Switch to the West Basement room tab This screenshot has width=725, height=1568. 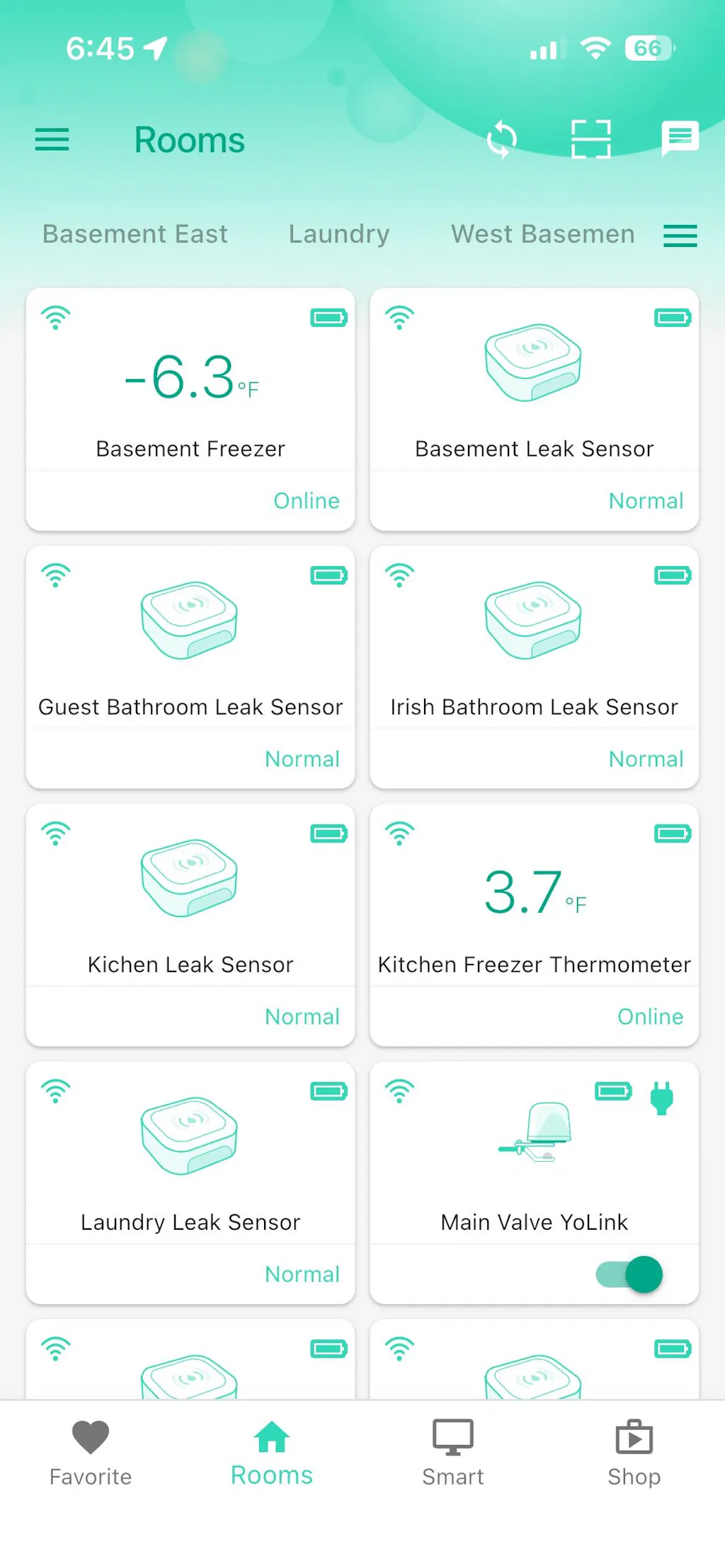click(x=542, y=234)
